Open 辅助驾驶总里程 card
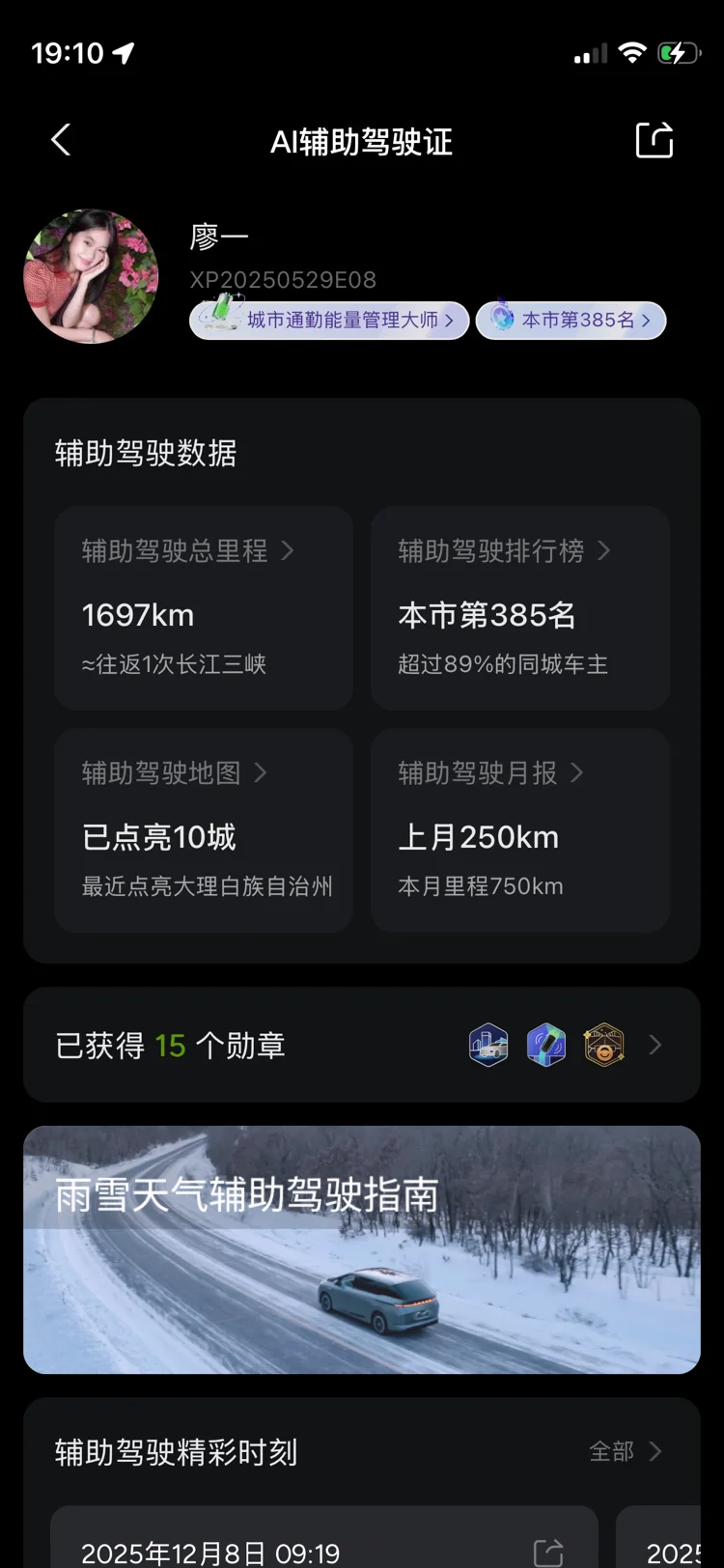 [x=204, y=608]
